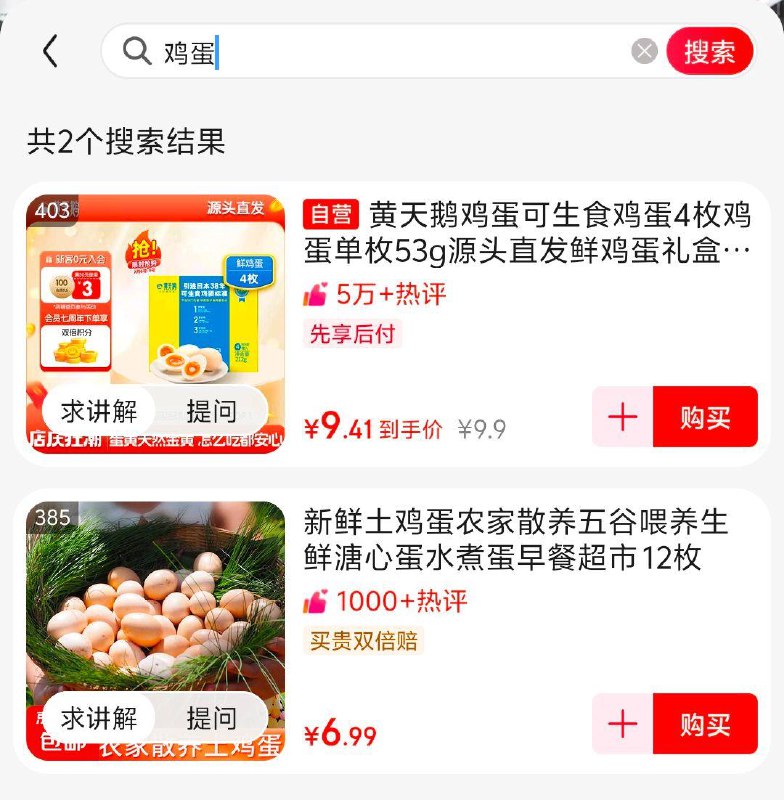Tap 提问 on the 新鲜土鸡蛋 item
The height and width of the screenshot is (800, 784).
[211, 717]
